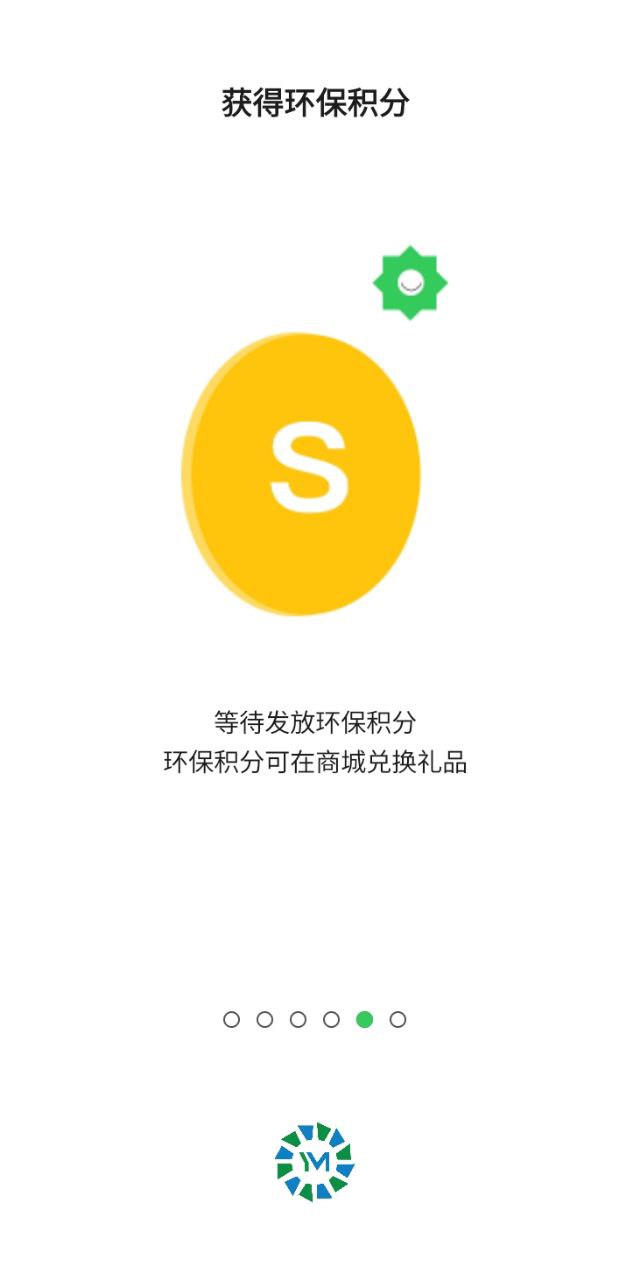The image size is (630, 1280).
Task: Jump to the last page indicator dot
Action: [x=398, y=1019]
